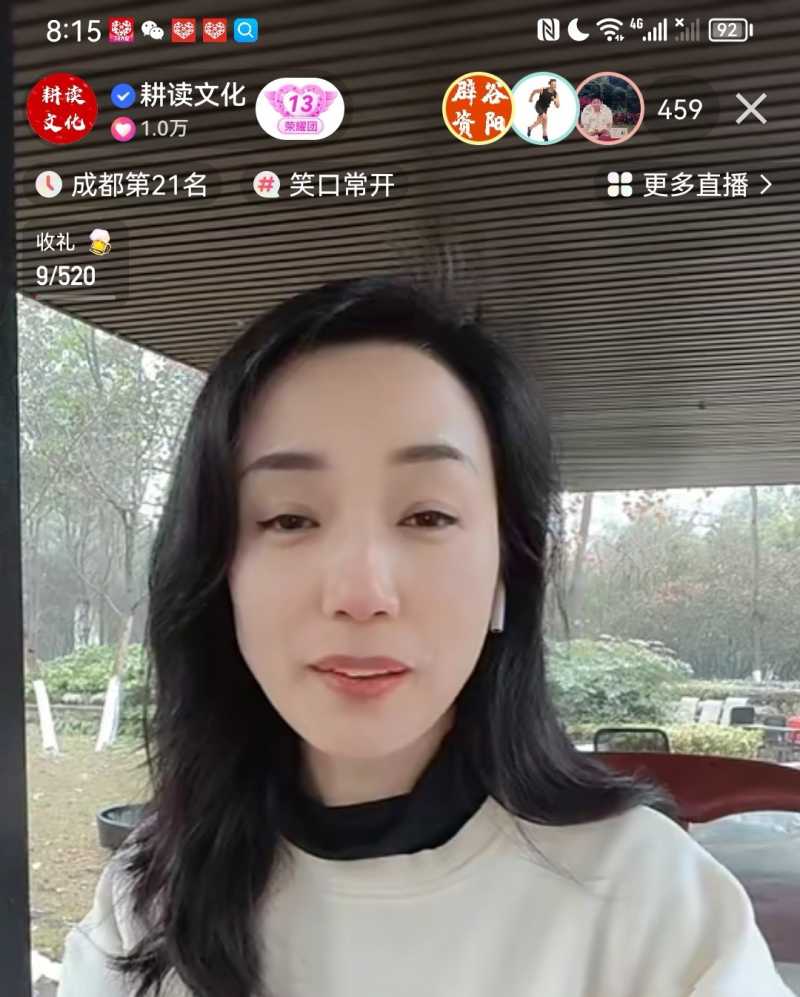Tap the WeChat icon in the status bar
The height and width of the screenshot is (997, 800).
tap(152, 30)
